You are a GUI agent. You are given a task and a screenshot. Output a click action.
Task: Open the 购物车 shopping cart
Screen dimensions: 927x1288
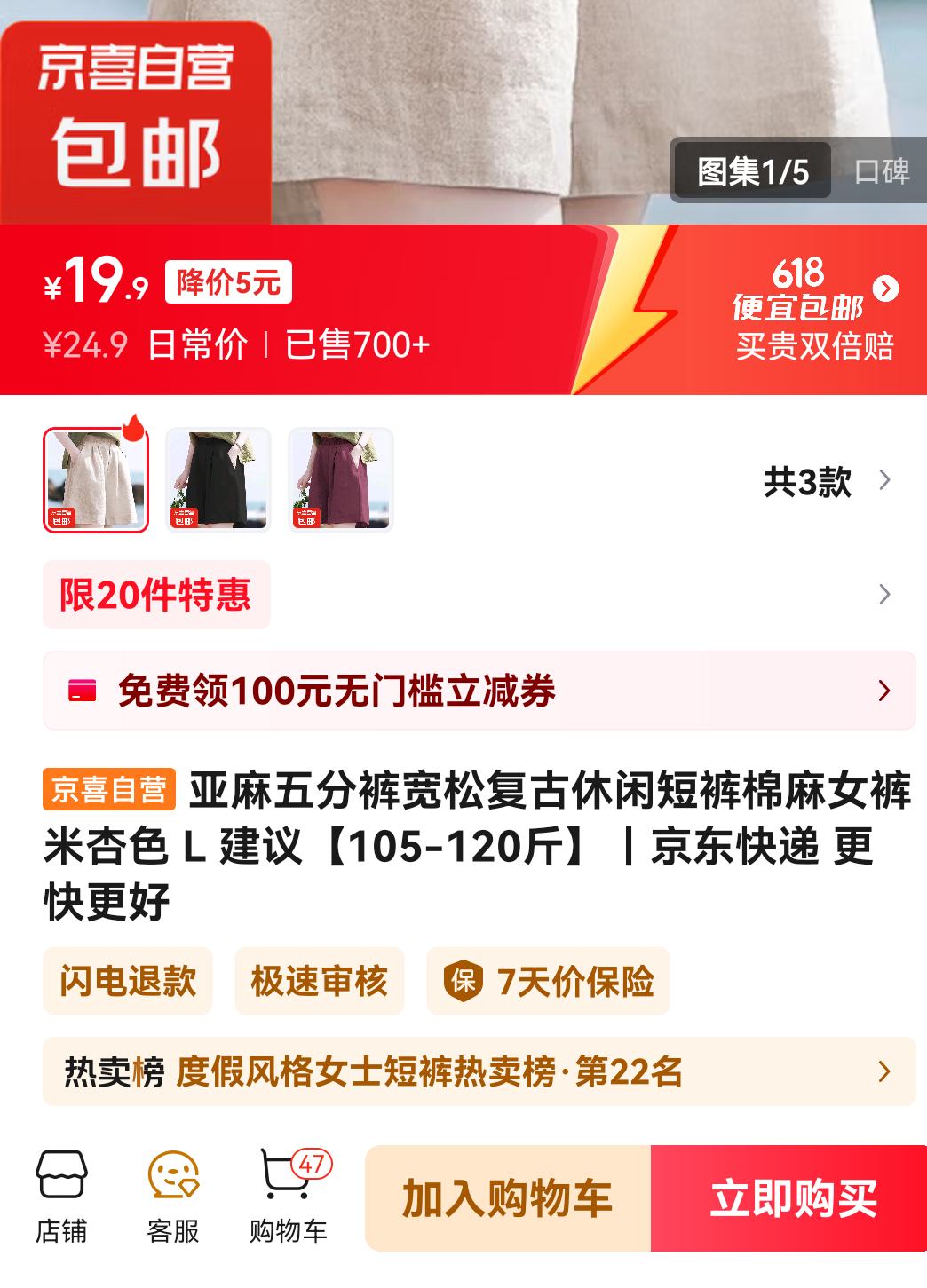pos(289,1196)
